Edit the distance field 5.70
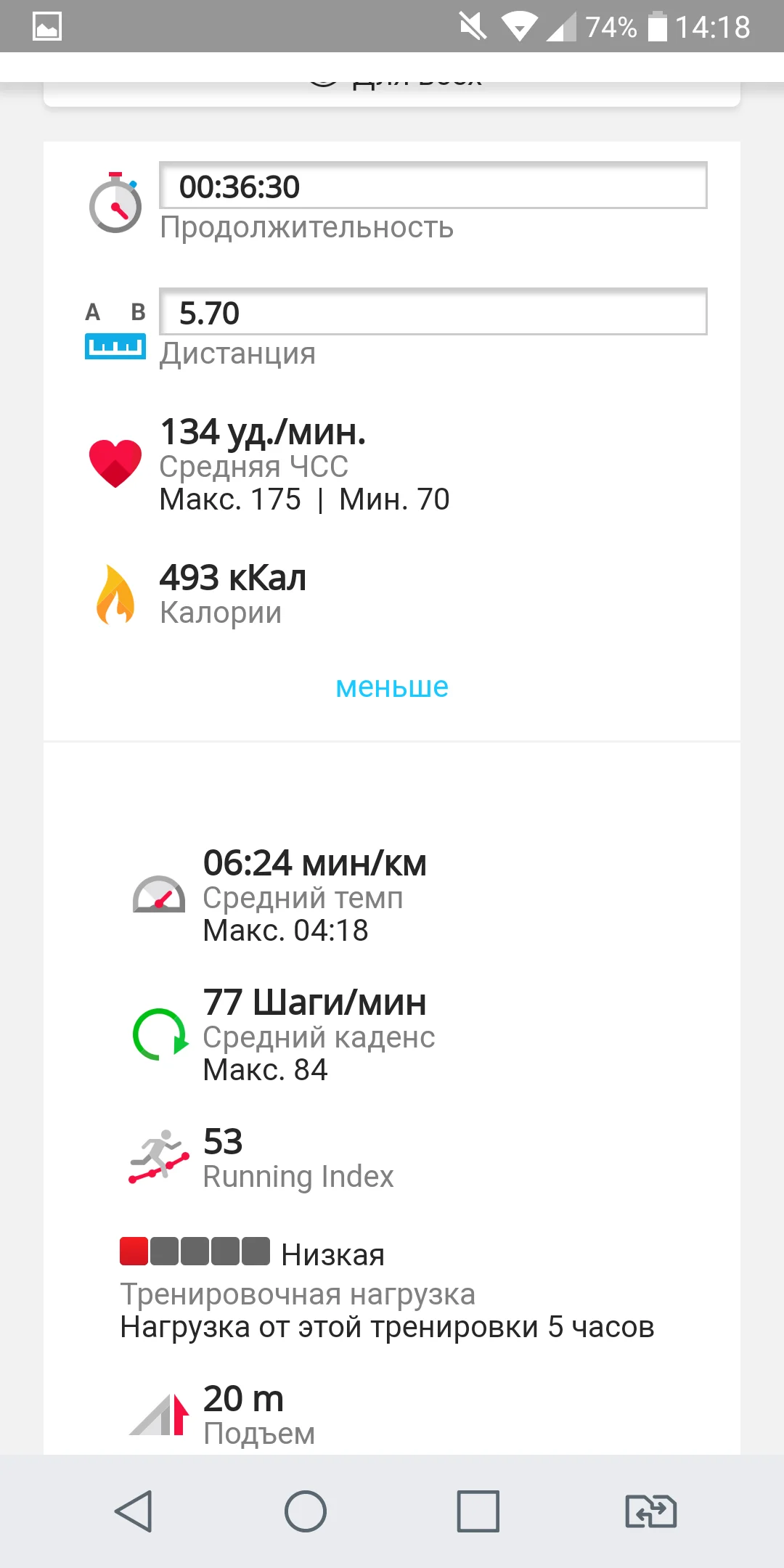Screen dimensions: 784x1568 433,313
